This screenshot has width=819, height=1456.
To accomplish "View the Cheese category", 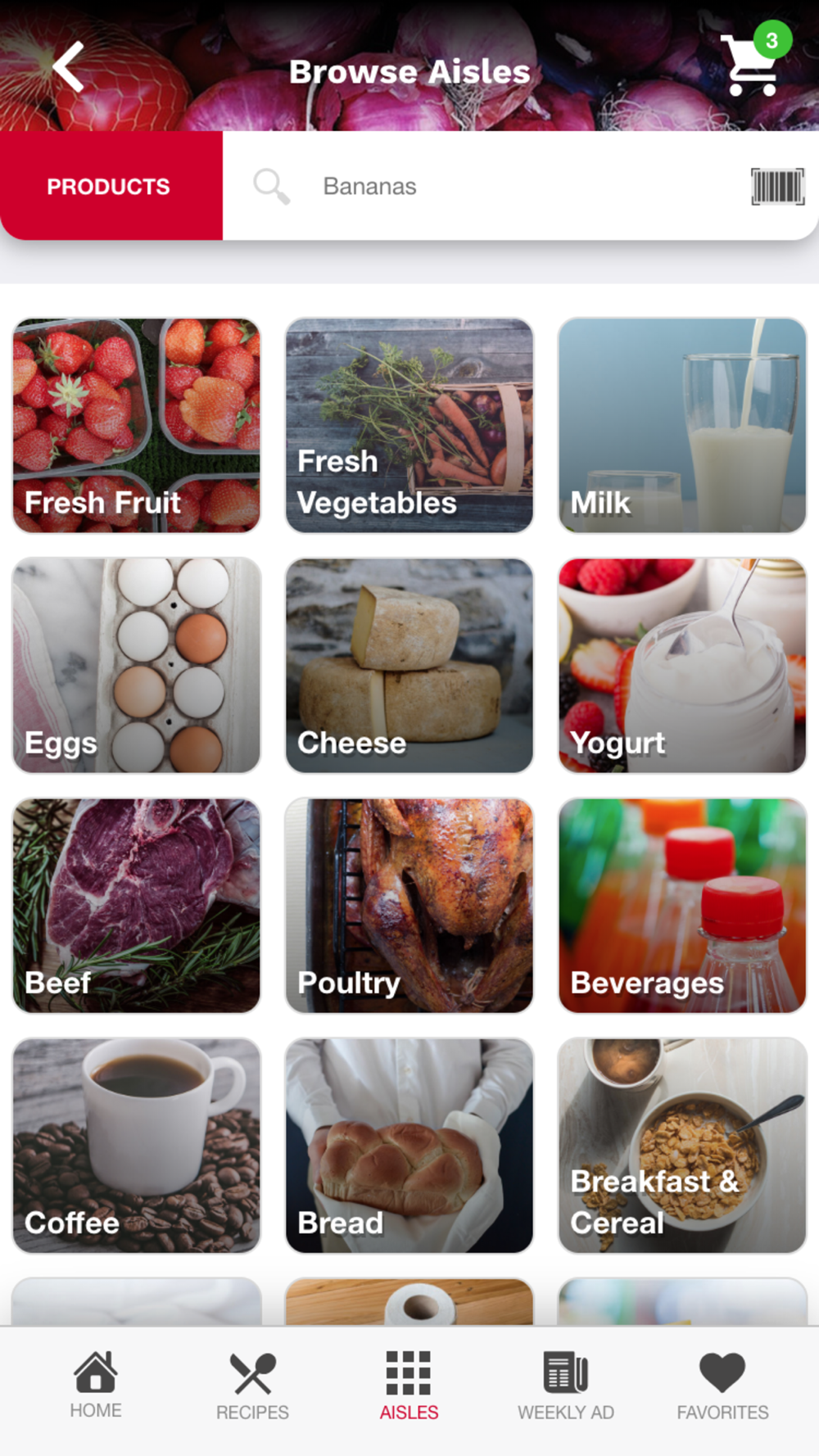I will pos(409,665).
